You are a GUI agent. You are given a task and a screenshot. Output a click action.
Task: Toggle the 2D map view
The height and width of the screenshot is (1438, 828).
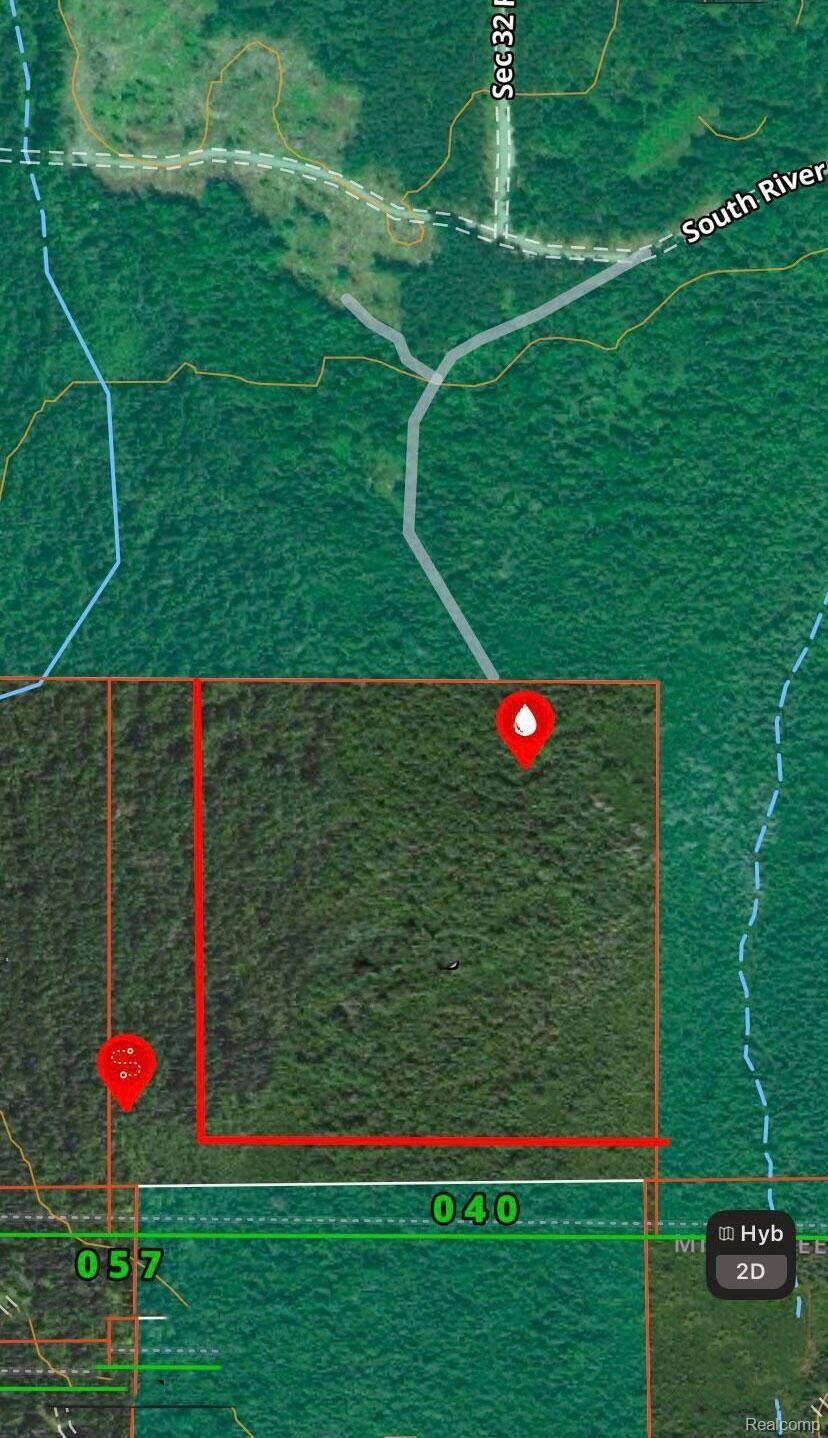pyautogui.click(x=750, y=1271)
